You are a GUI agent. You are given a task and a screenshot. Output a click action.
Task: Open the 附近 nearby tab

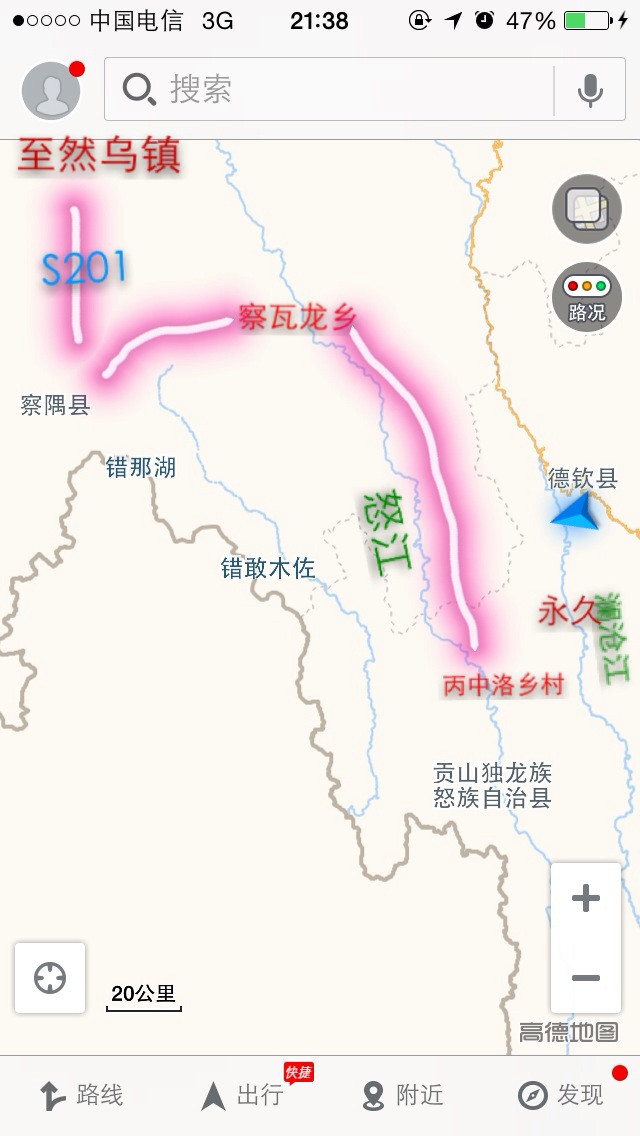click(400, 1095)
